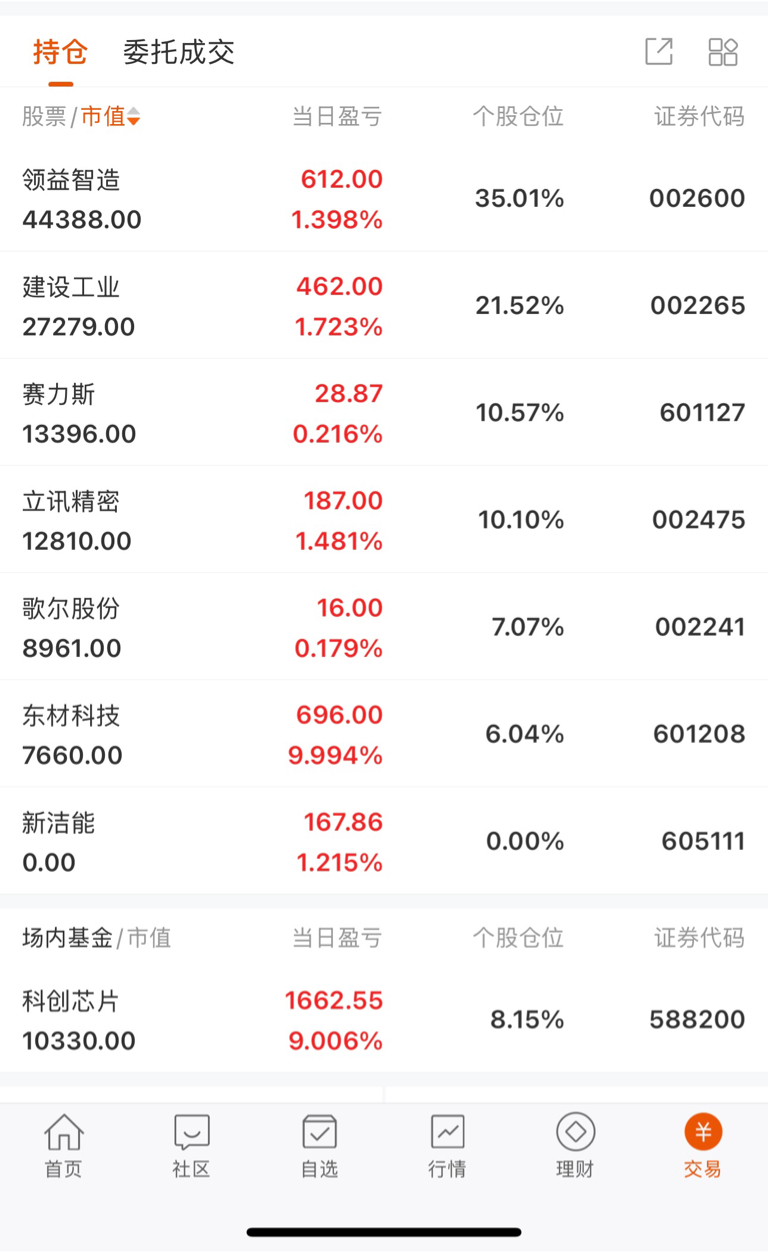
Task: Switch to the 委托成交 tab
Action: pos(179,52)
